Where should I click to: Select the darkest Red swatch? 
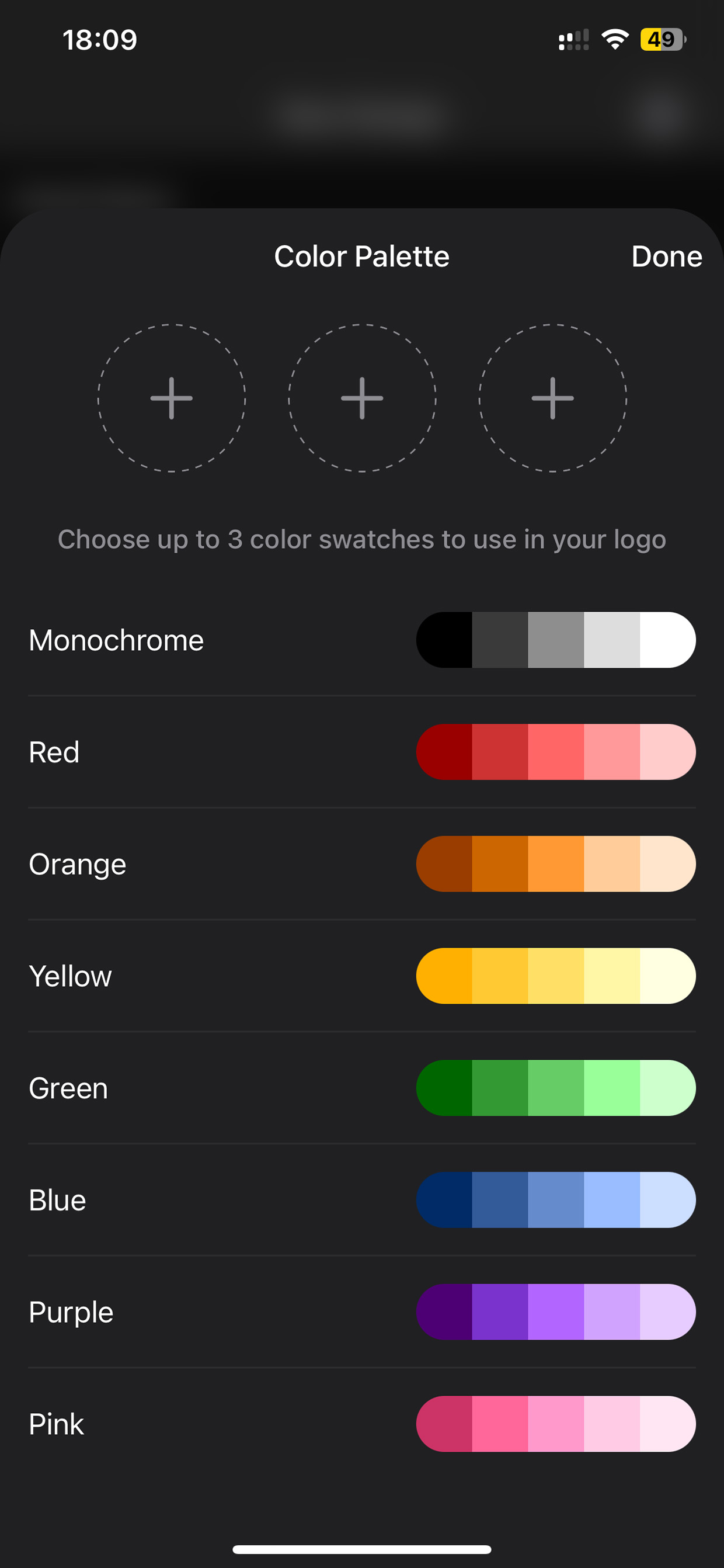click(446, 752)
